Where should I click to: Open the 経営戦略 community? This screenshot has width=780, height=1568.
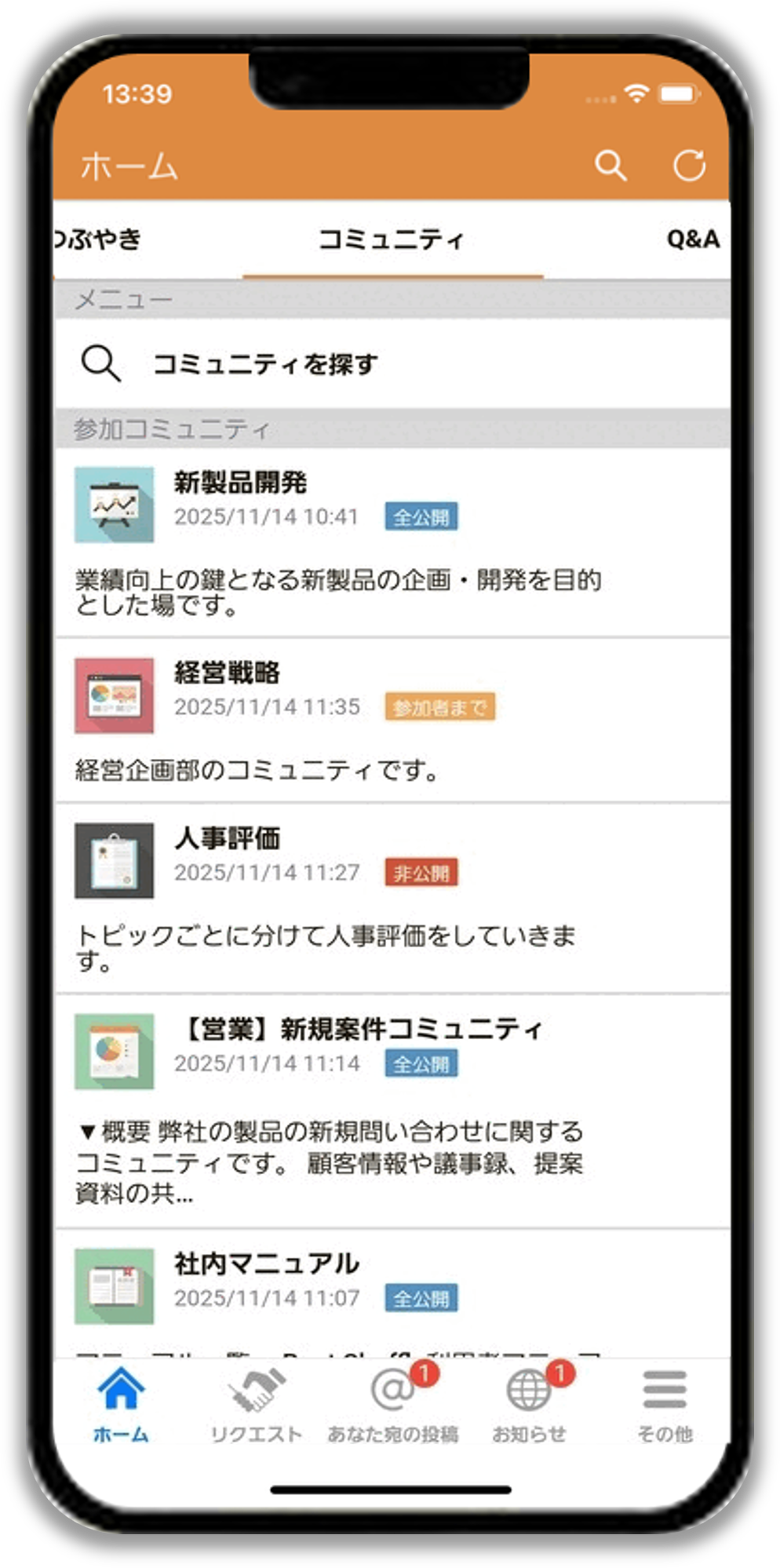[x=227, y=673]
